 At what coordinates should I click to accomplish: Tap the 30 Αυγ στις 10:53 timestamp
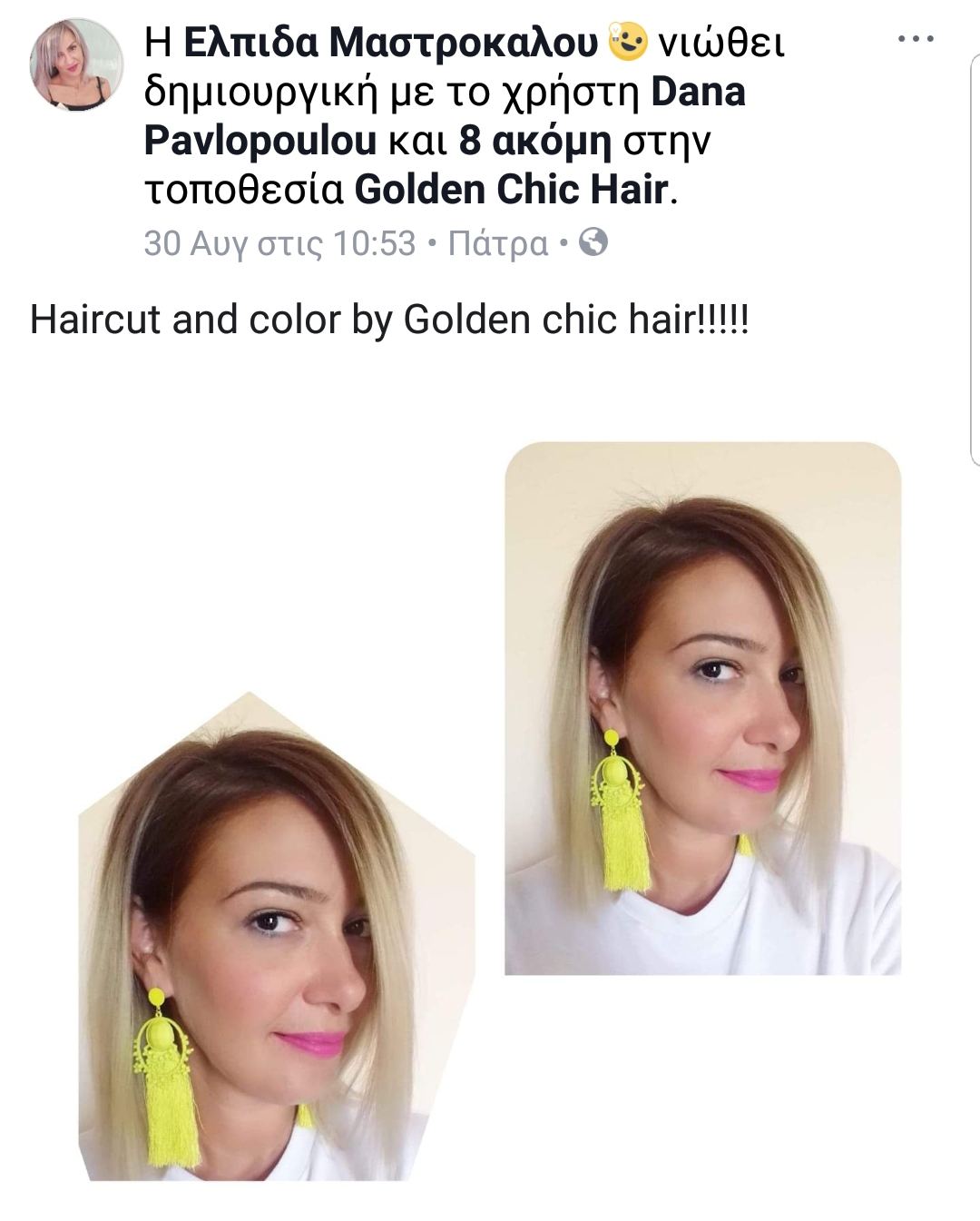(x=279, y=244)
